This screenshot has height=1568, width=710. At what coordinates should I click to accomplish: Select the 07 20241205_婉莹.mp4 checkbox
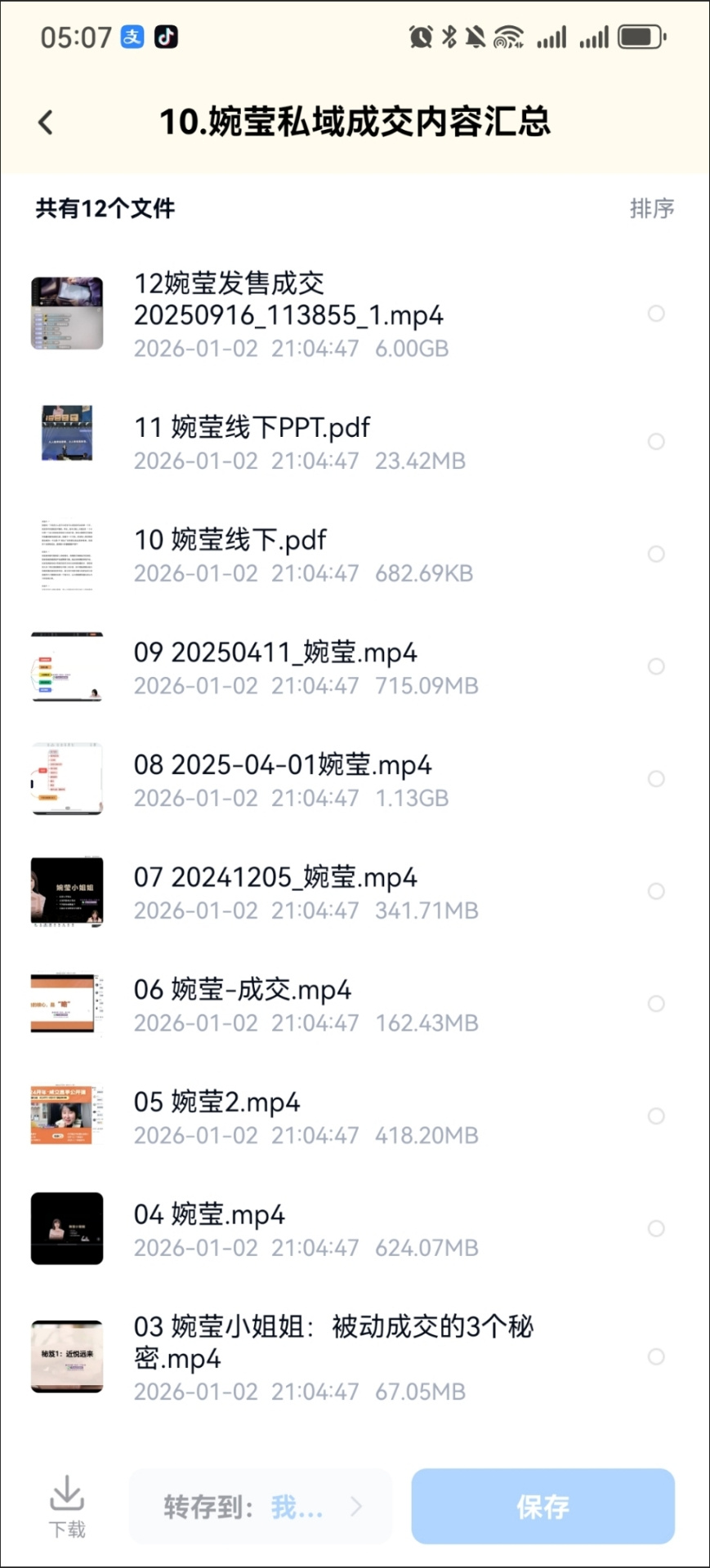pos(656,891)
